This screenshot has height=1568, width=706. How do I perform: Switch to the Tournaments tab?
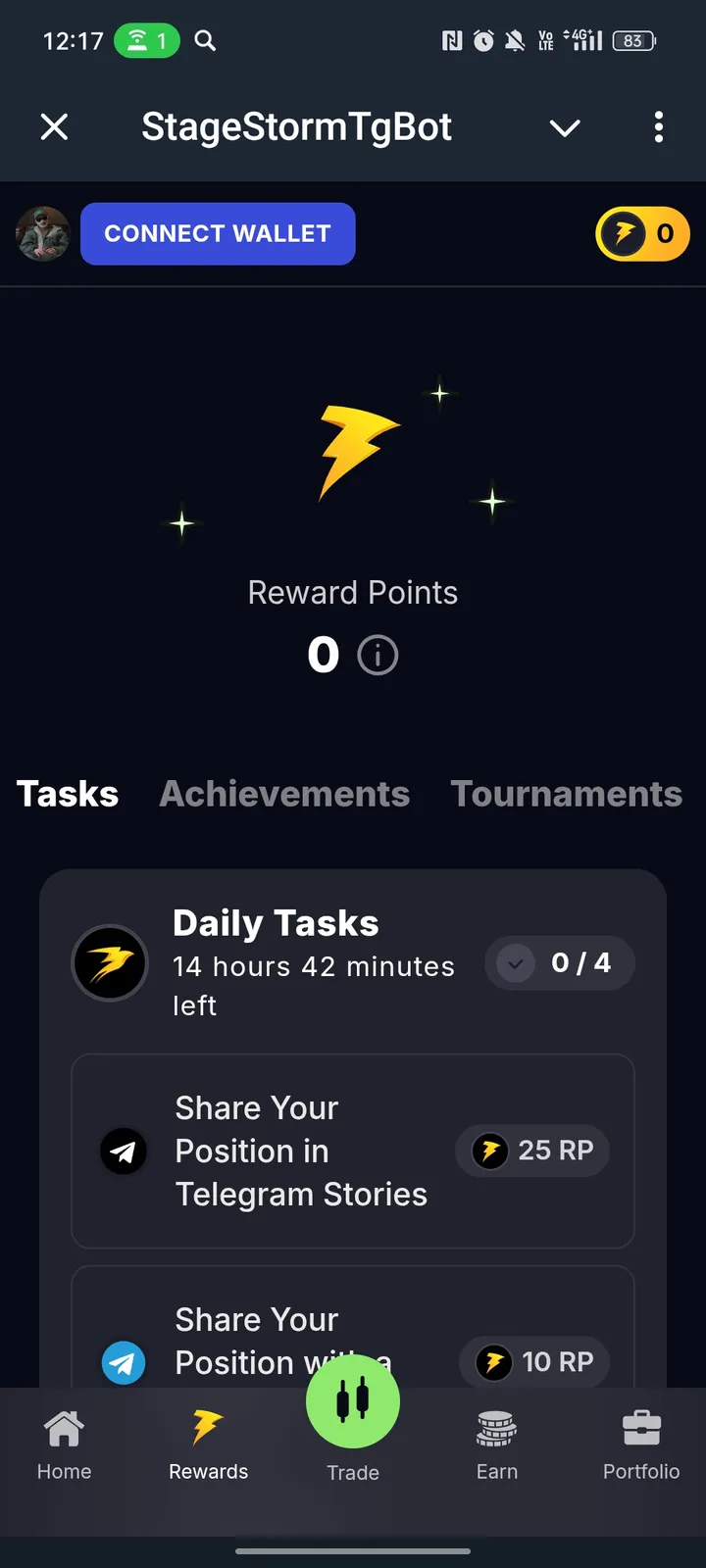coord(566,794)
